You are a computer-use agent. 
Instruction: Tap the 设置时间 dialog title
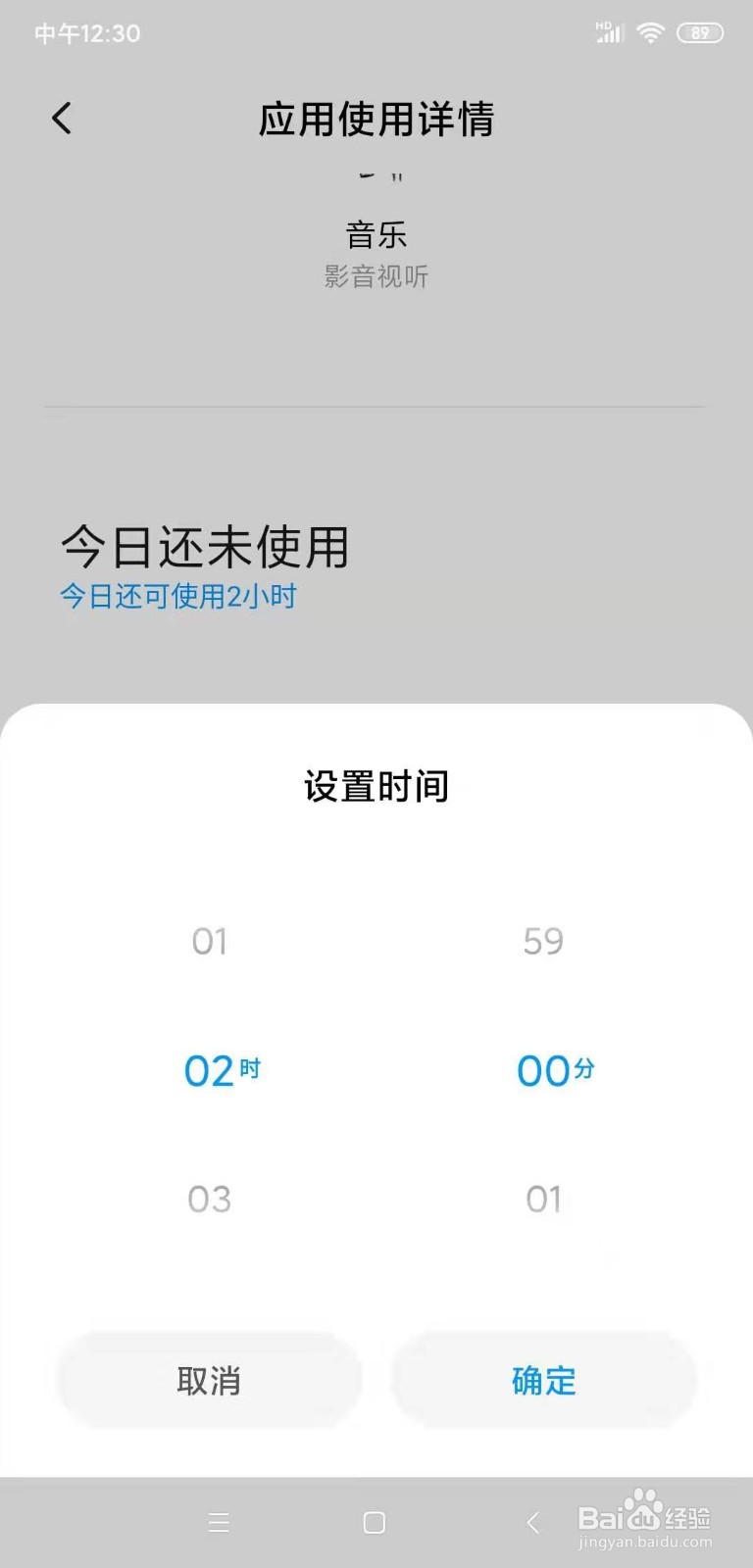pos(375,785)
